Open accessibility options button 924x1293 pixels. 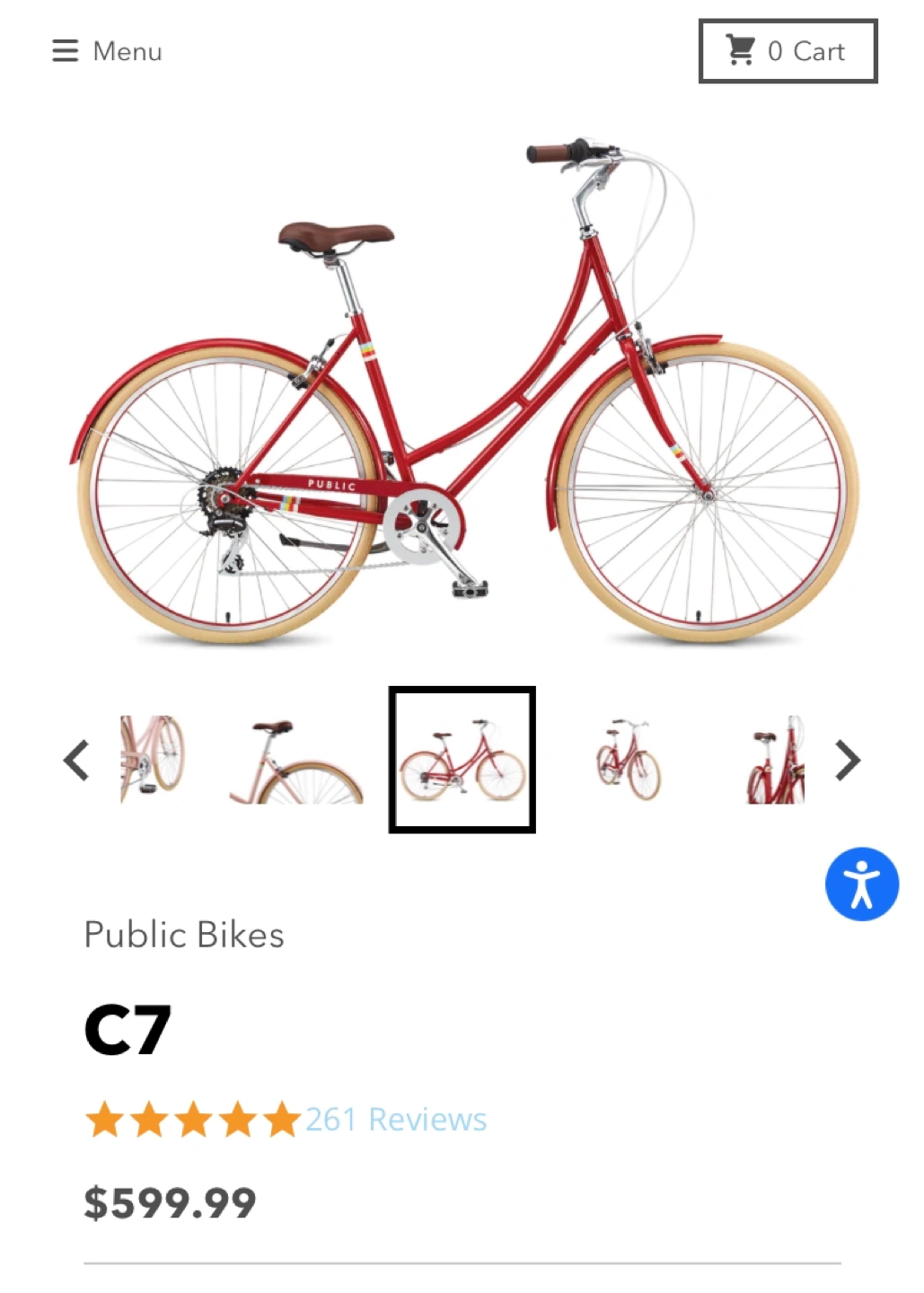pos(861,884)
